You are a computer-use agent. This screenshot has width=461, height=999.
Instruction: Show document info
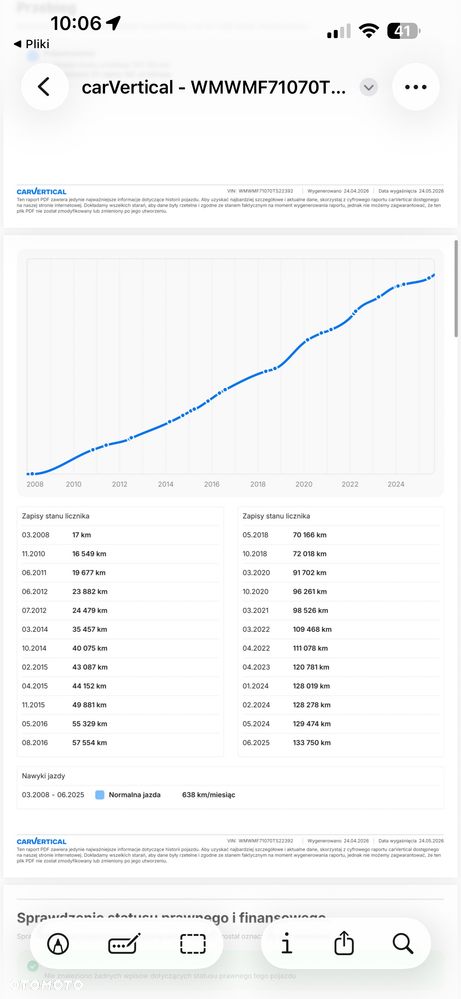287,944
